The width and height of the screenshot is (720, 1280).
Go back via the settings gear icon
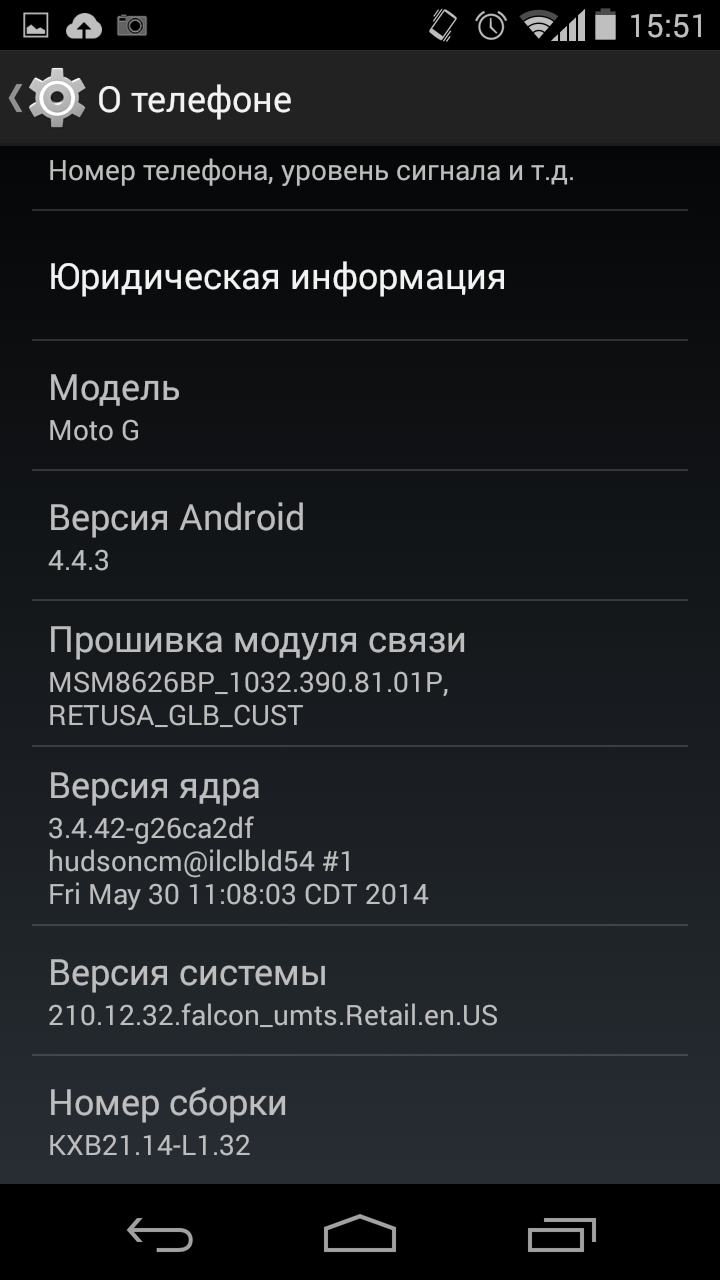pos(56,99)
